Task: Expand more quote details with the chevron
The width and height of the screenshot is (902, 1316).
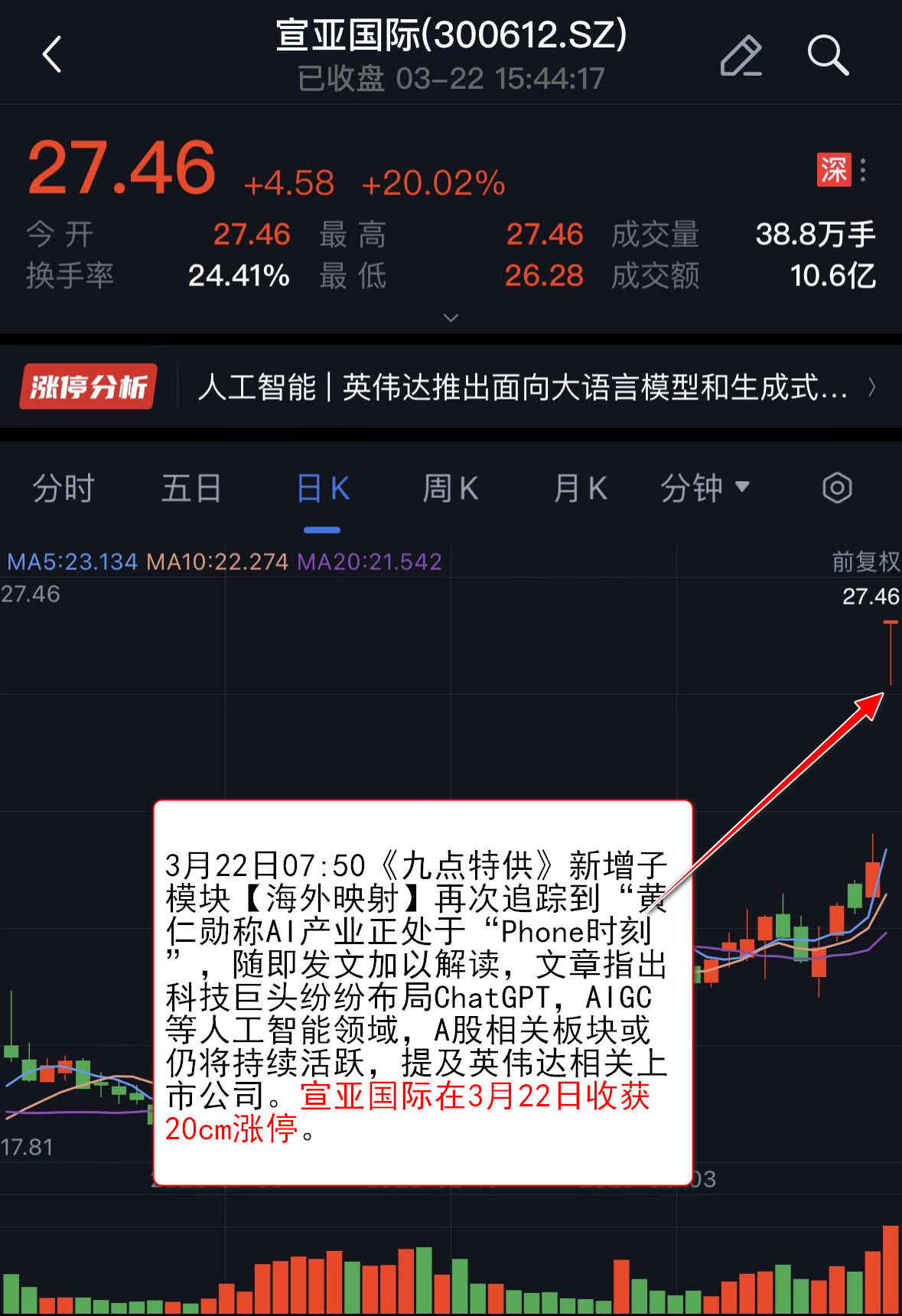Action: [451, 318]
